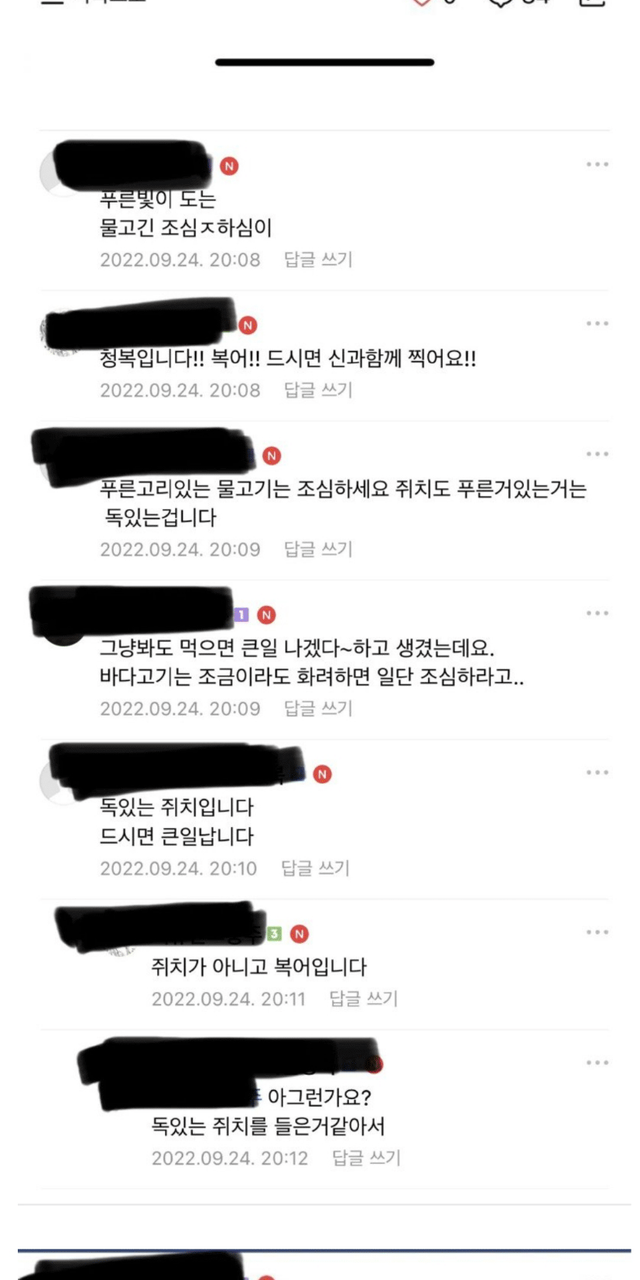Viewport: 640px width, 1280px height.
Task: Open the options menu on "아그런가요?" comment
Action: 597,1063
